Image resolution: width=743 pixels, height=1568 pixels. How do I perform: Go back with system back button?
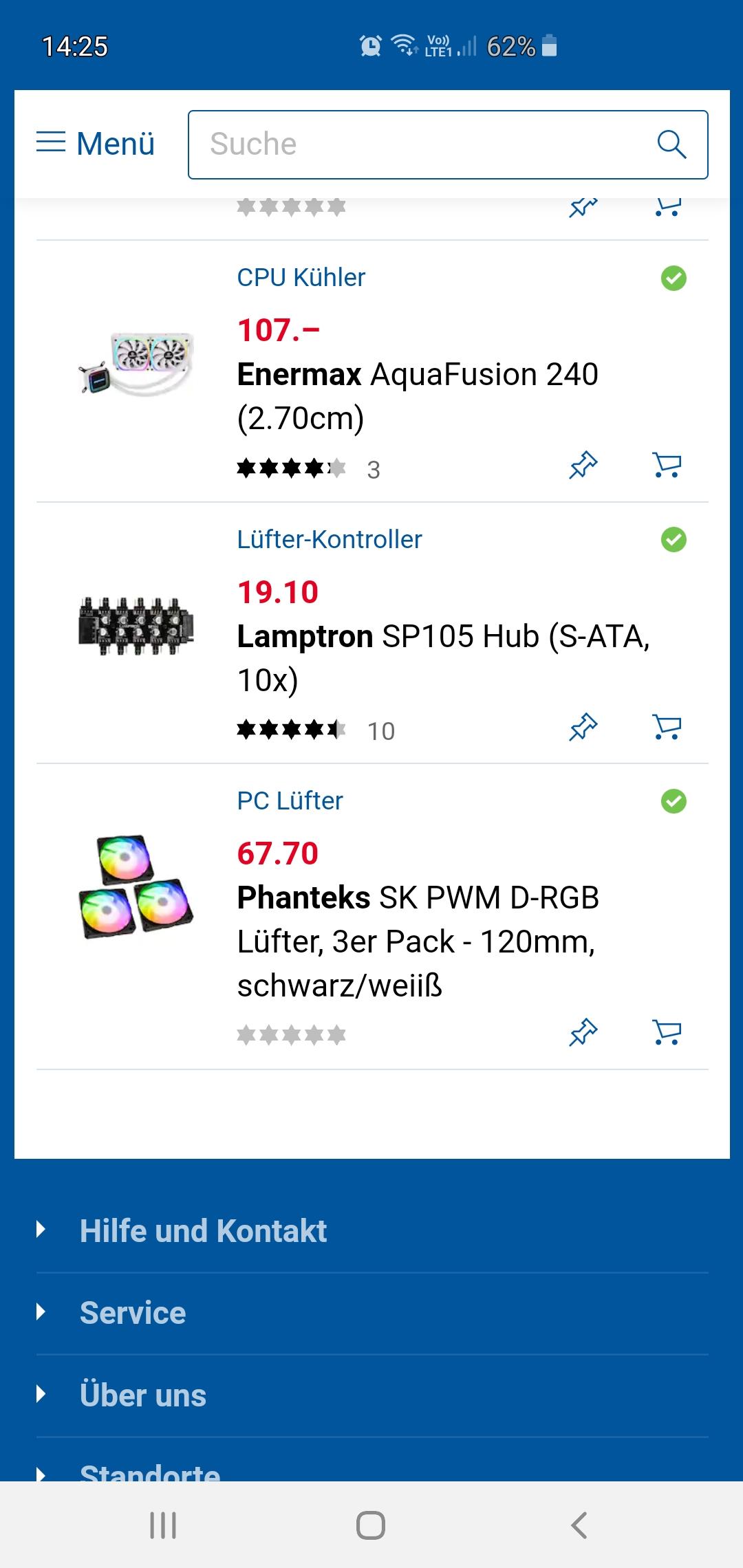pos(579,1525)
